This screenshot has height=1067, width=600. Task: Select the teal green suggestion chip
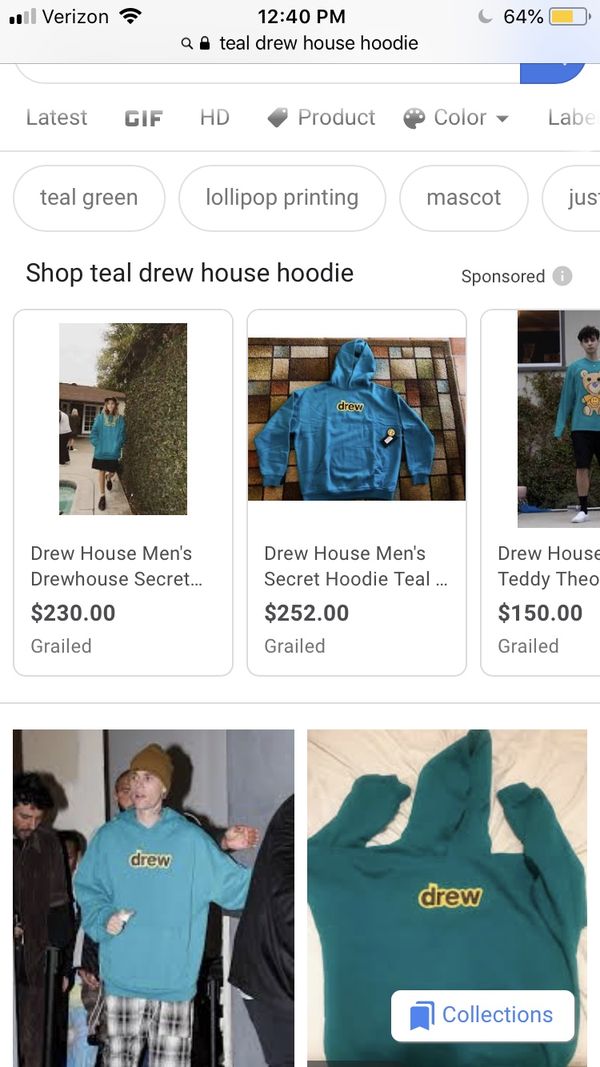coord(89,198)
